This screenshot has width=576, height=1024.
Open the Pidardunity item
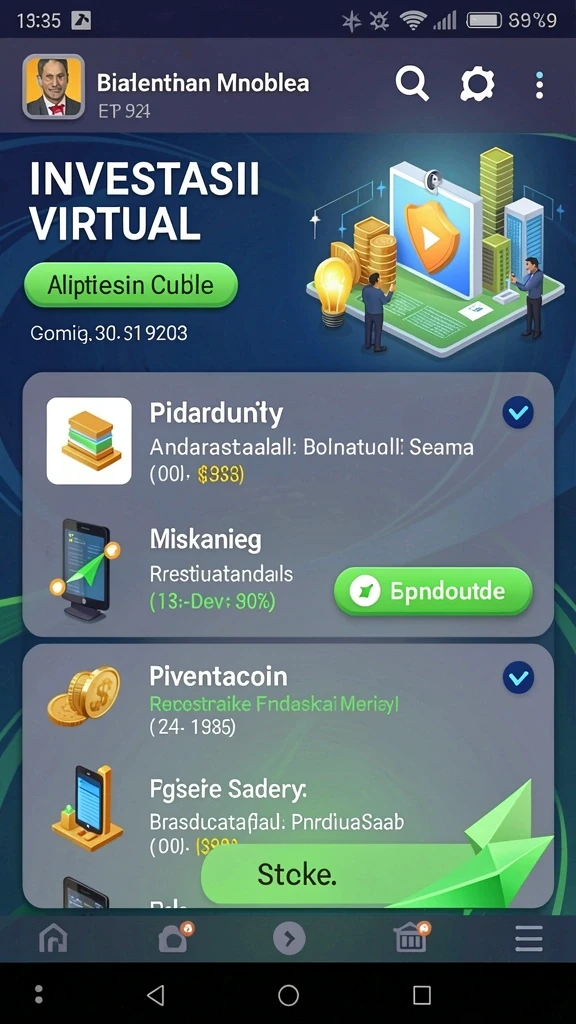point(288,441)
